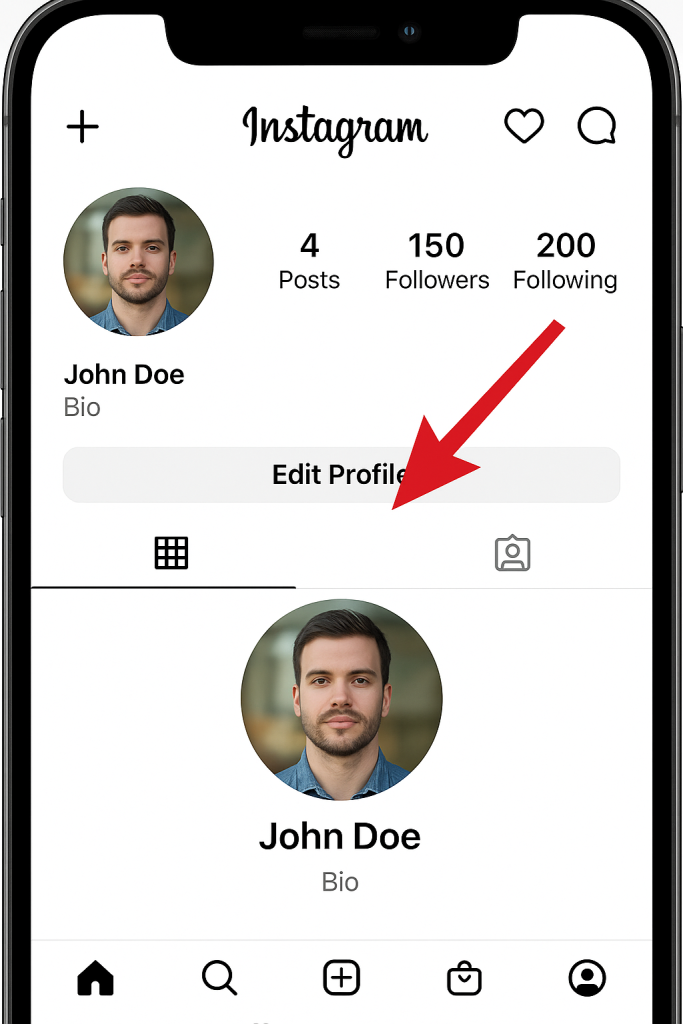Open the Search tab in bottom bar
Screen dimensions: 683x1024
click(219, 977)
